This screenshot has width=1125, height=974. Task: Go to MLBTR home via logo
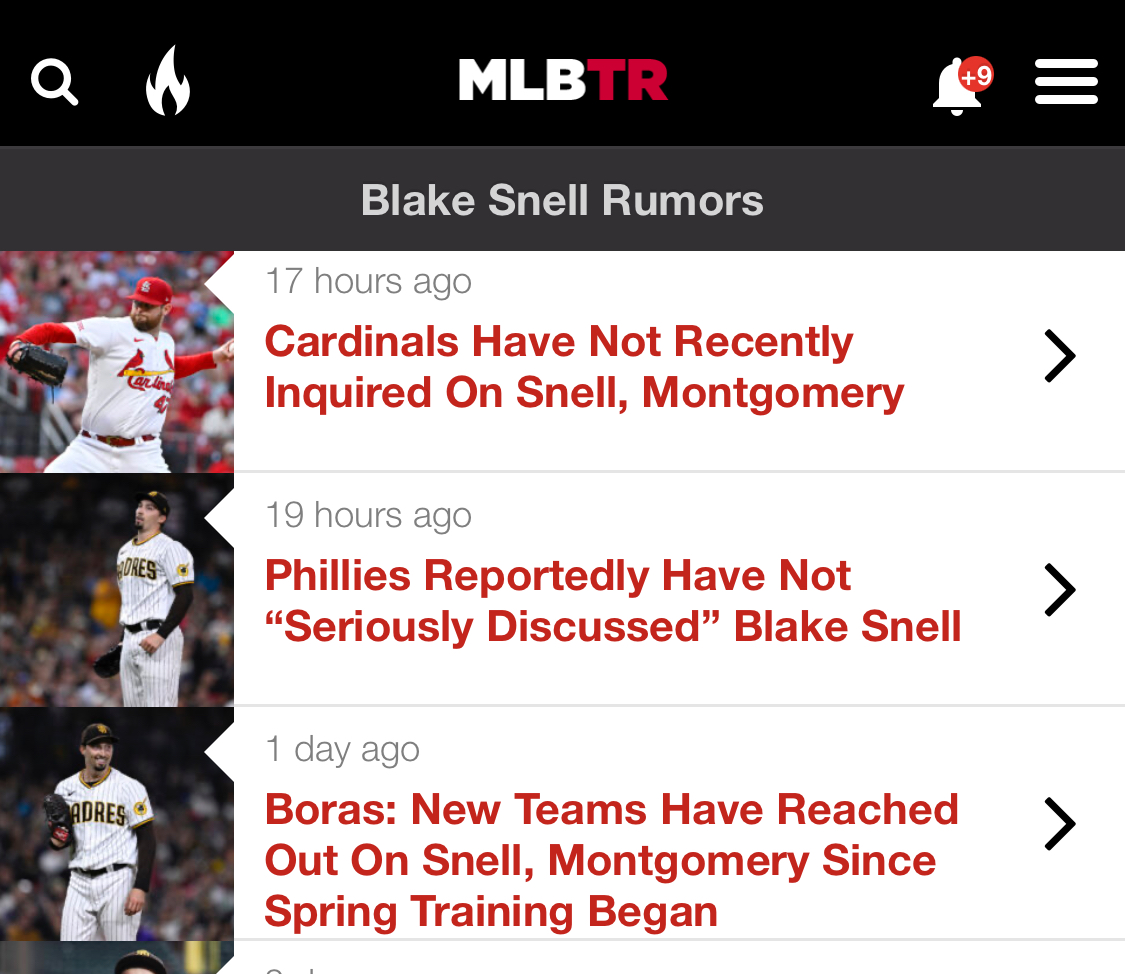pyautogui.click(x=563, y=81)
